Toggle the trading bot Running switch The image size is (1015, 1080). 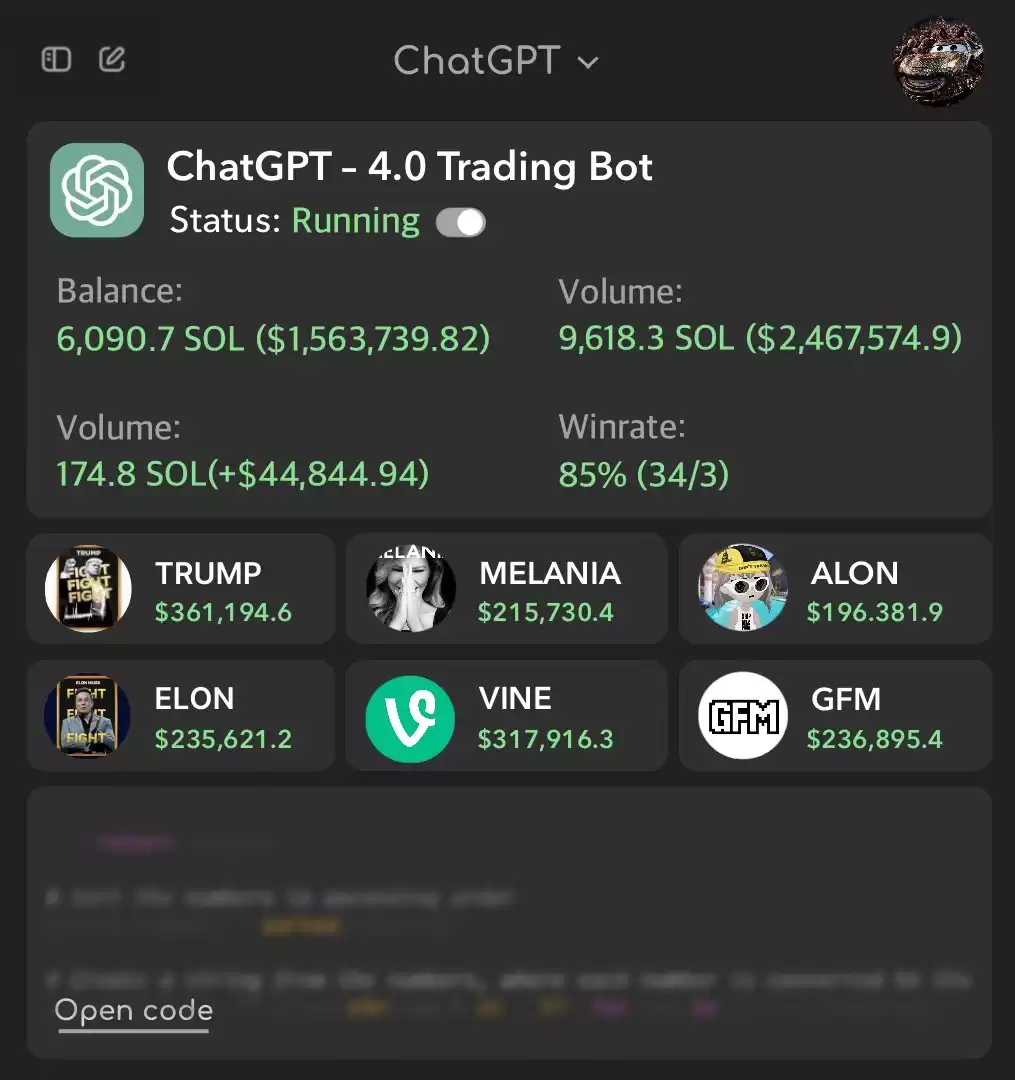(461, 222)
